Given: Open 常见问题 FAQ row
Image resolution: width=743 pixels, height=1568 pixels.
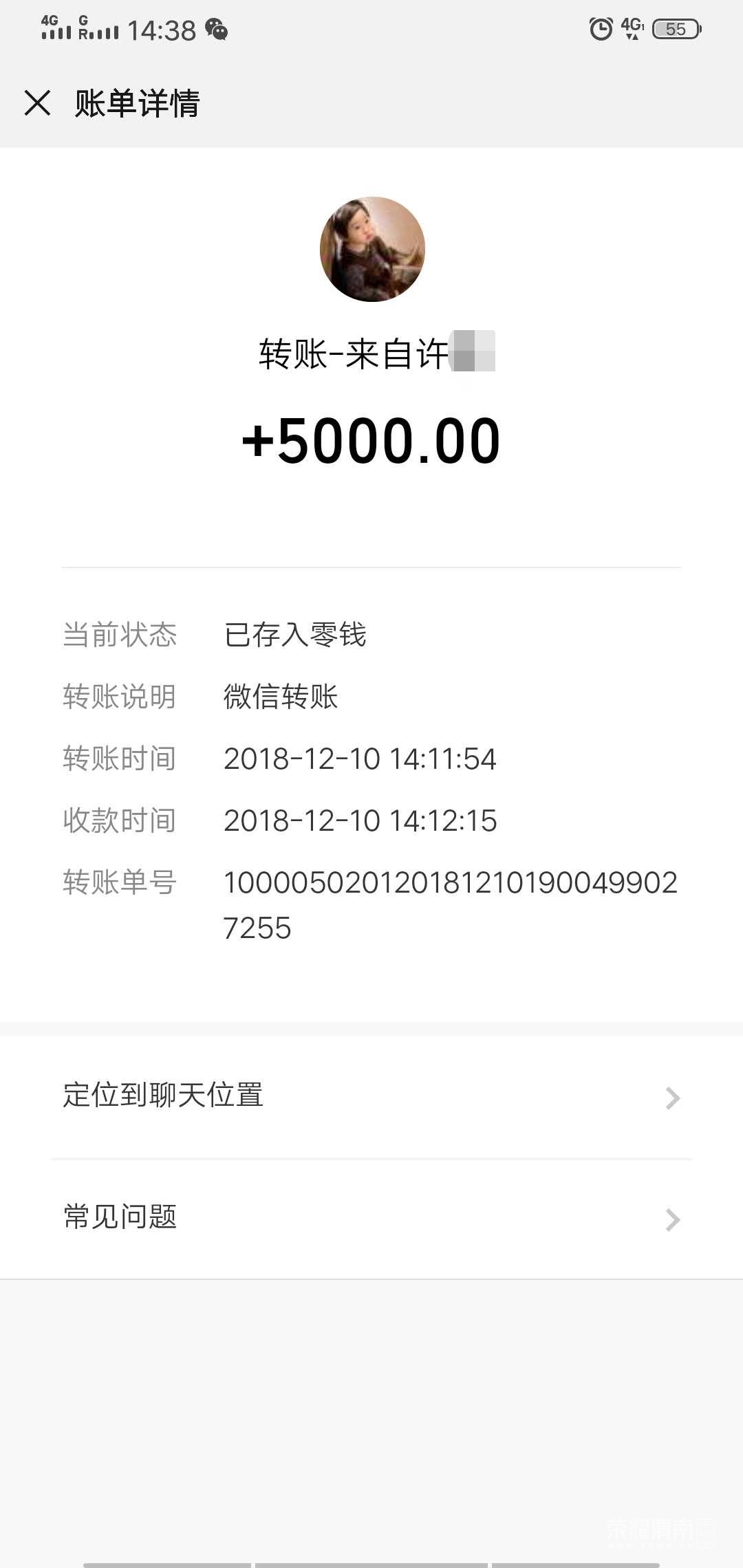Looking at the screenshot, I should [371, 1217].
